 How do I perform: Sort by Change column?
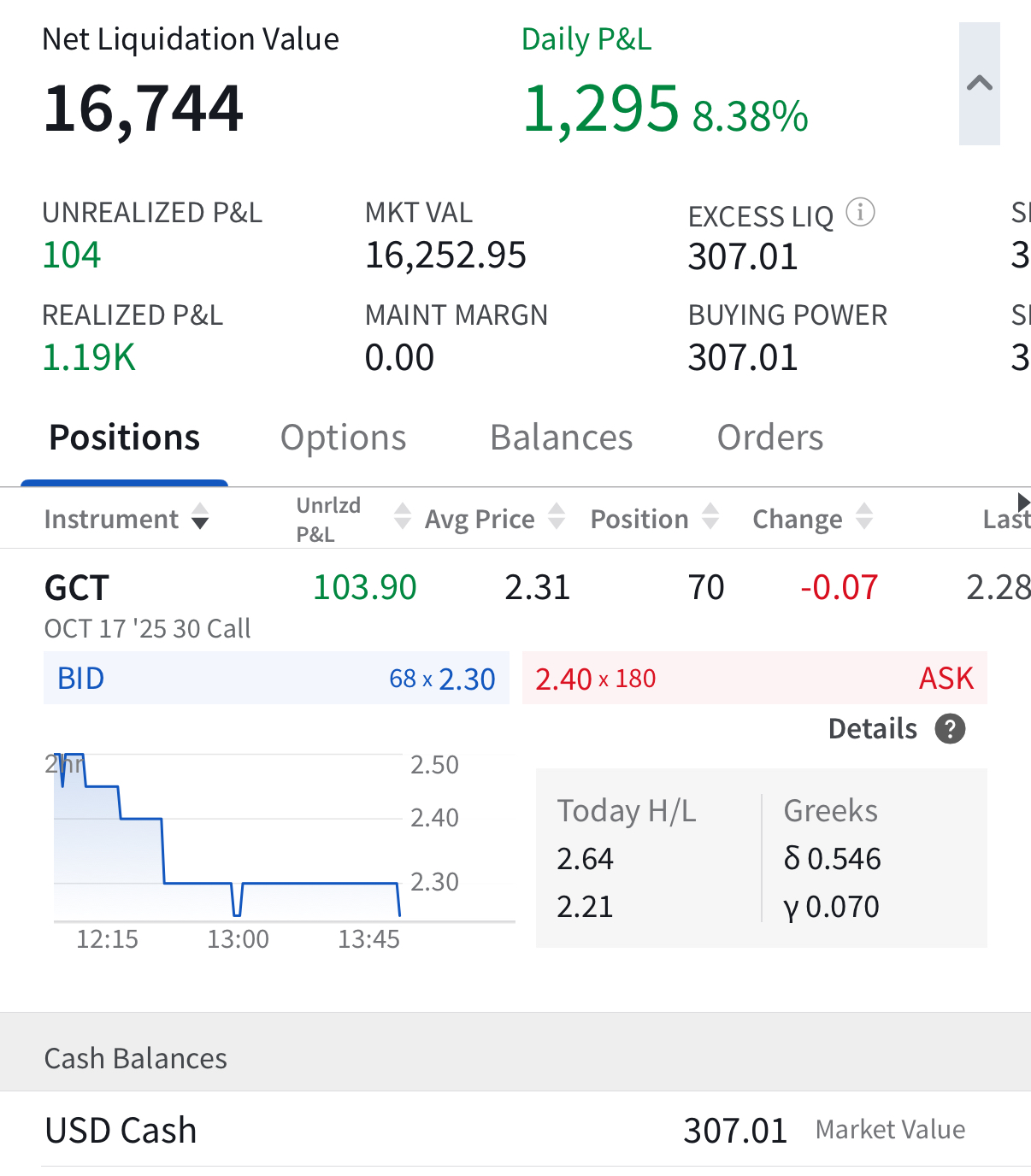pos(812,519)
